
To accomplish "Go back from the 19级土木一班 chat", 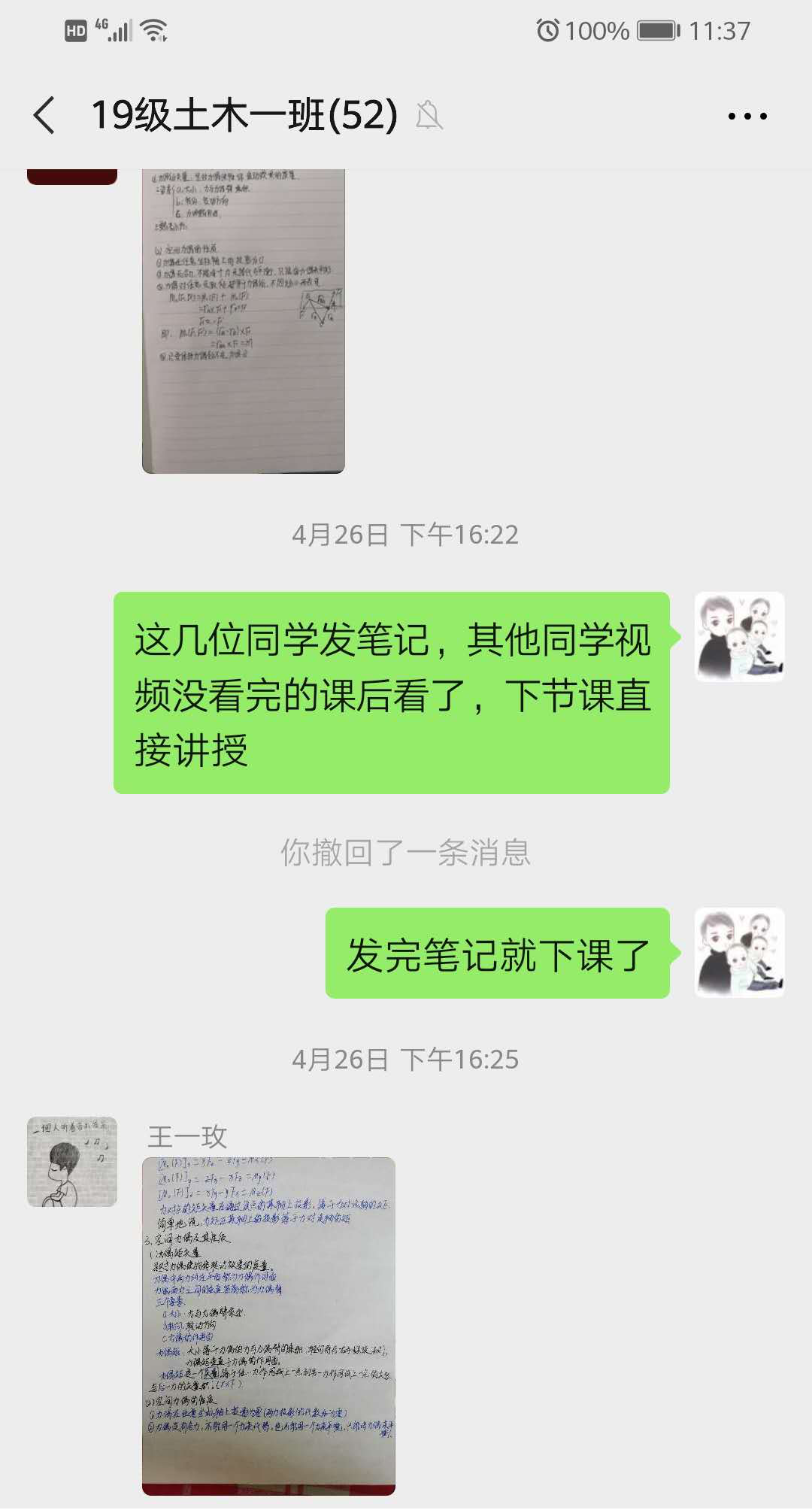I will pos(45,116).
